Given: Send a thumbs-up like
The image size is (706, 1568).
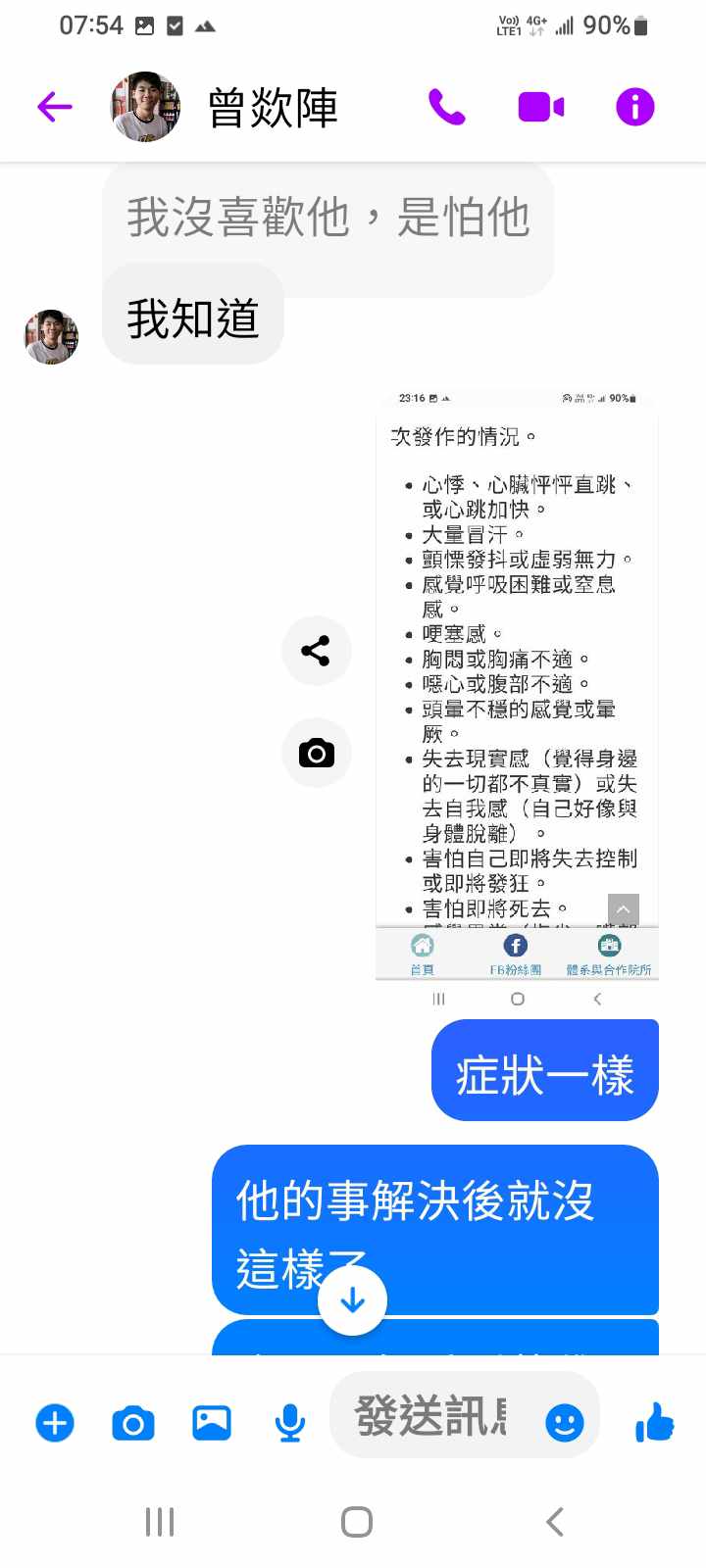Looking at the screenshot, I should point(654,1421).
